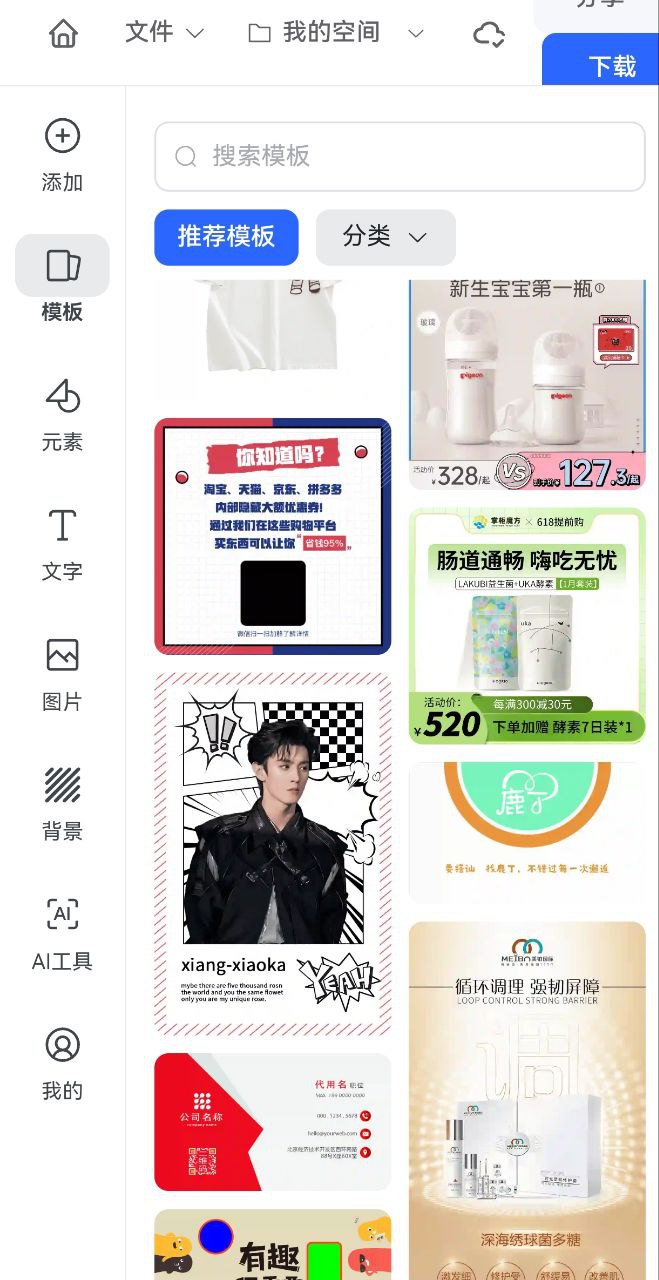Select the xiang-xiaoka comic portrait template
Viewport: 659px width, 1280px height.
point(272,853)
